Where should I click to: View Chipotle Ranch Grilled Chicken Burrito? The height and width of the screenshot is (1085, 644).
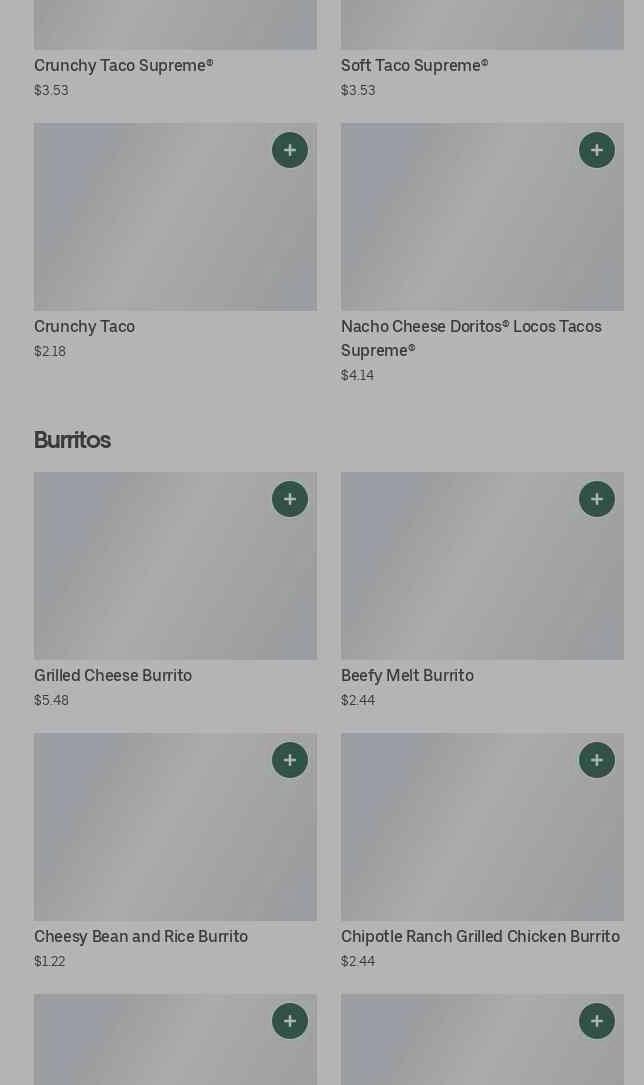click(x=481, y=936)
